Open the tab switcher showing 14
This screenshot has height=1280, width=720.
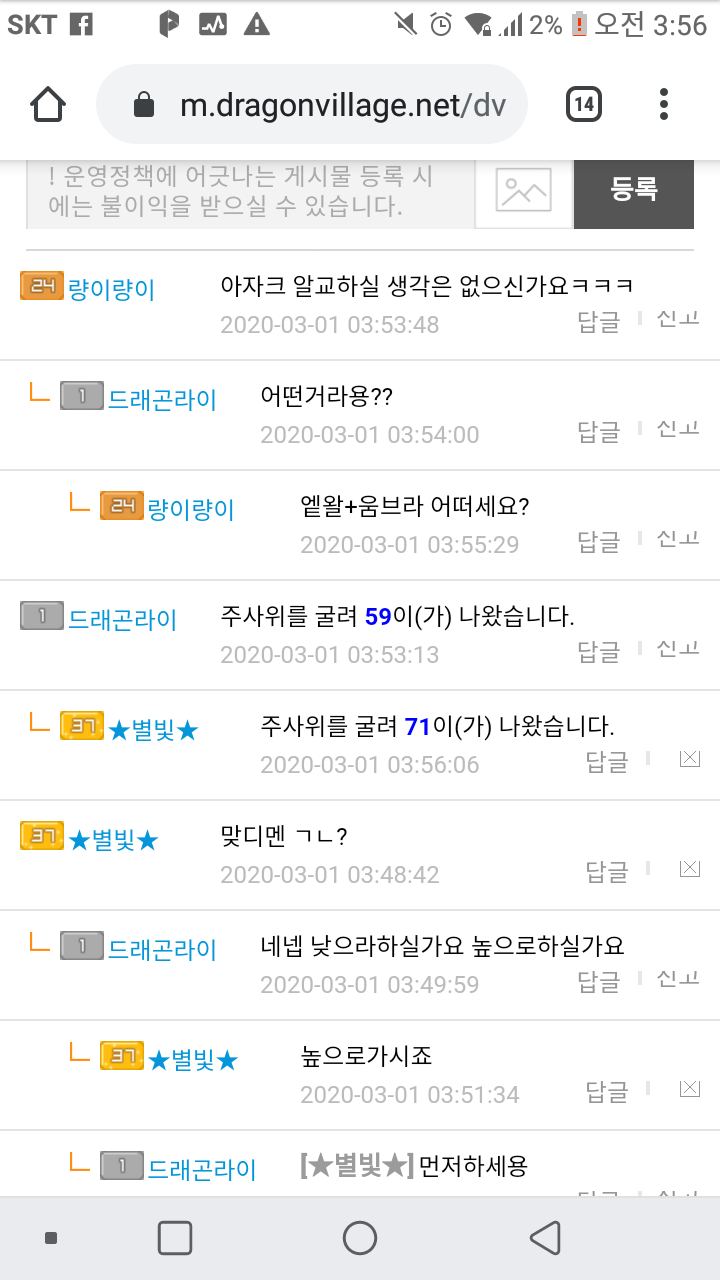tap(584, 104)
